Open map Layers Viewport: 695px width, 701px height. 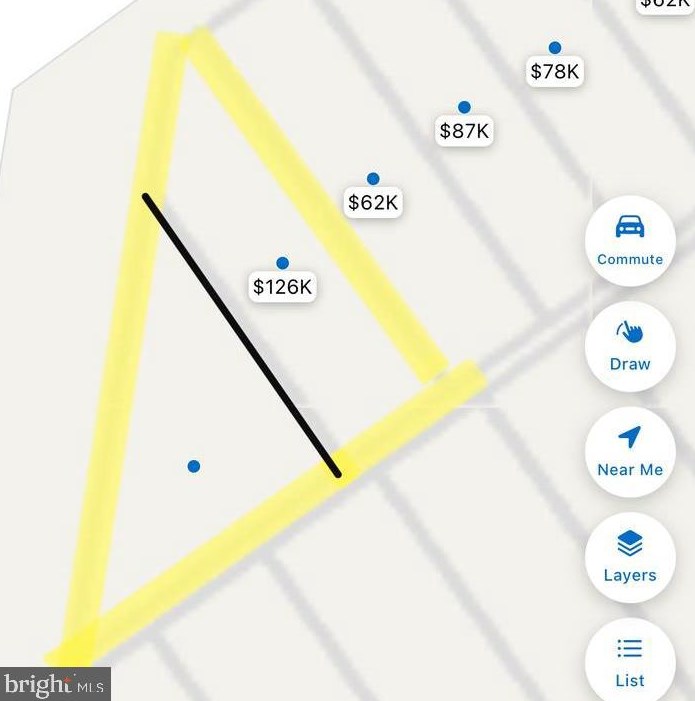tap(630, 556)
